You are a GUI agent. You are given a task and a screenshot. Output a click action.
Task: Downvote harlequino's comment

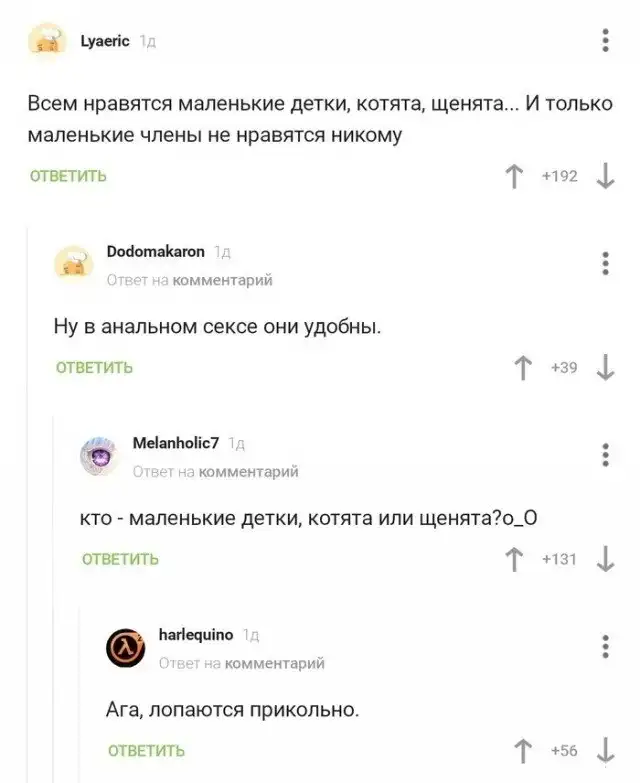coord(605,750)
